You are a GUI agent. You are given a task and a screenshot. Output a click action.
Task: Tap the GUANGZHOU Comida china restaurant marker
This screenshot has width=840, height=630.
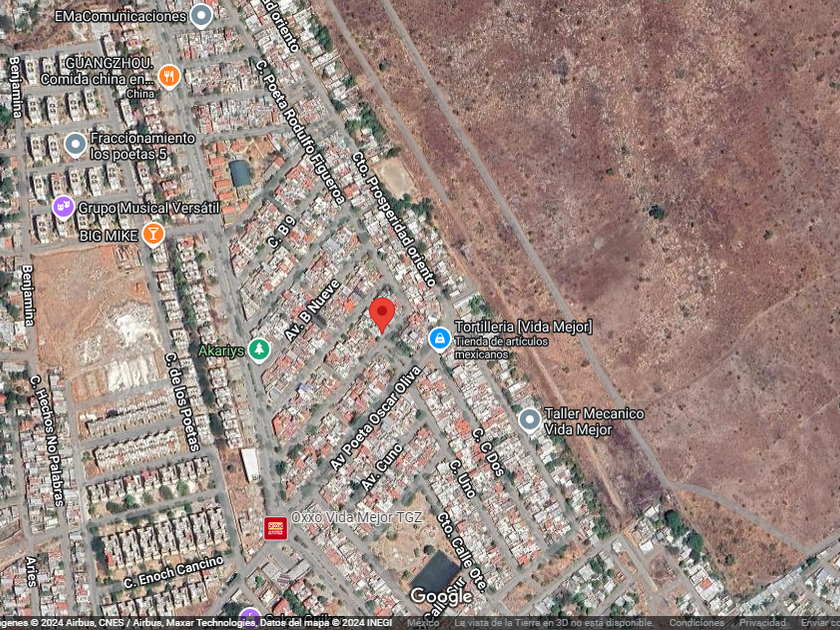(169, 77)
